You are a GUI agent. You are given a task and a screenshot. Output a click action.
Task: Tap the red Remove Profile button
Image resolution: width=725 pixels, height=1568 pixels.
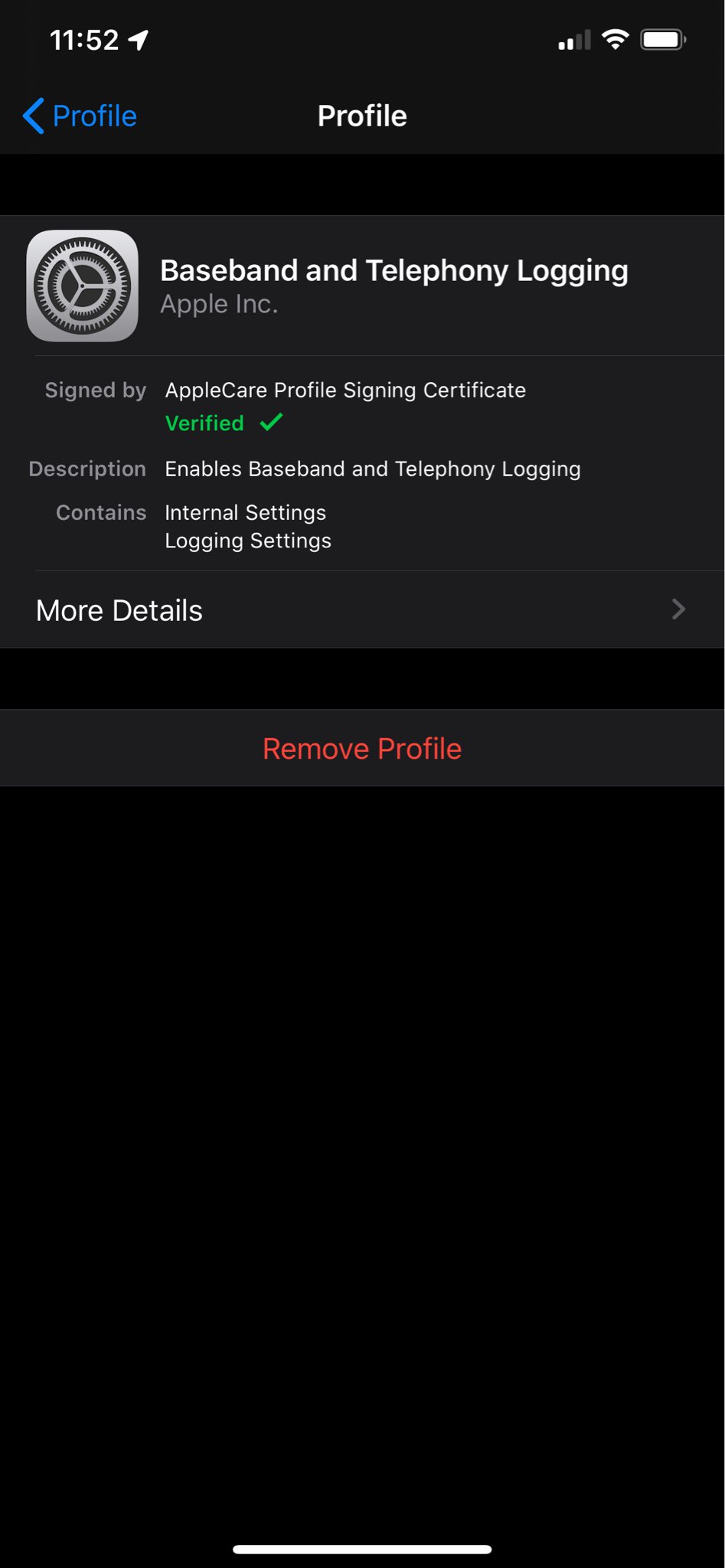[362, 748]
